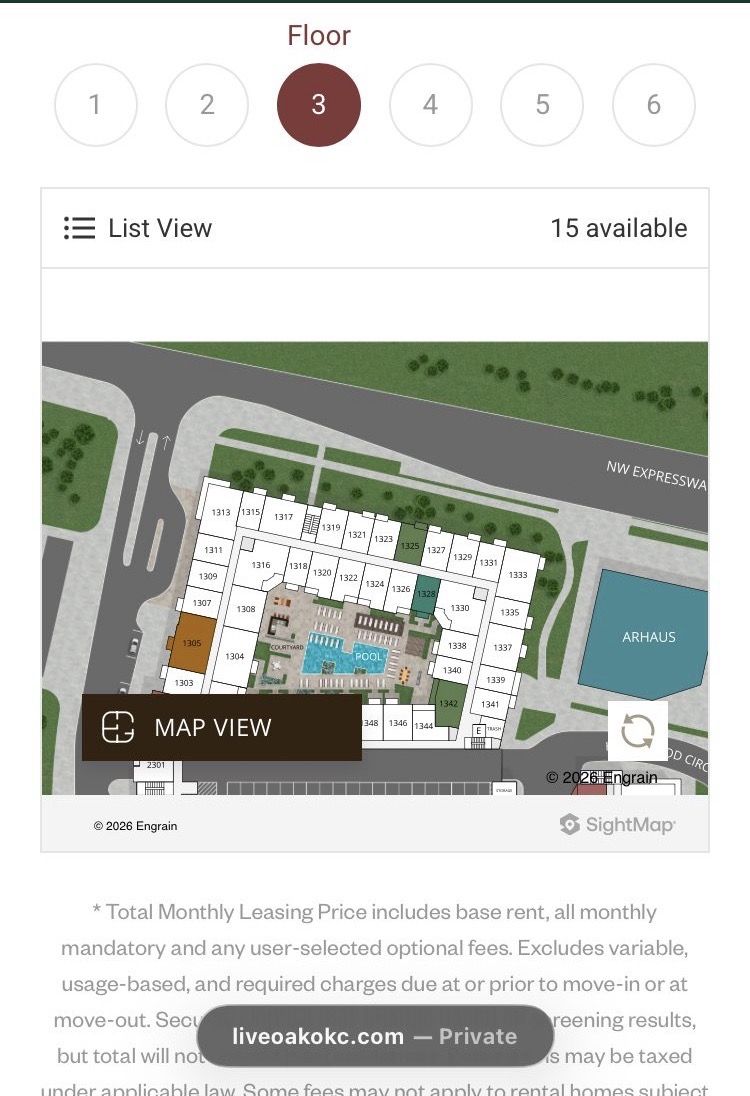Switch to floor 4

click(430, 105)
